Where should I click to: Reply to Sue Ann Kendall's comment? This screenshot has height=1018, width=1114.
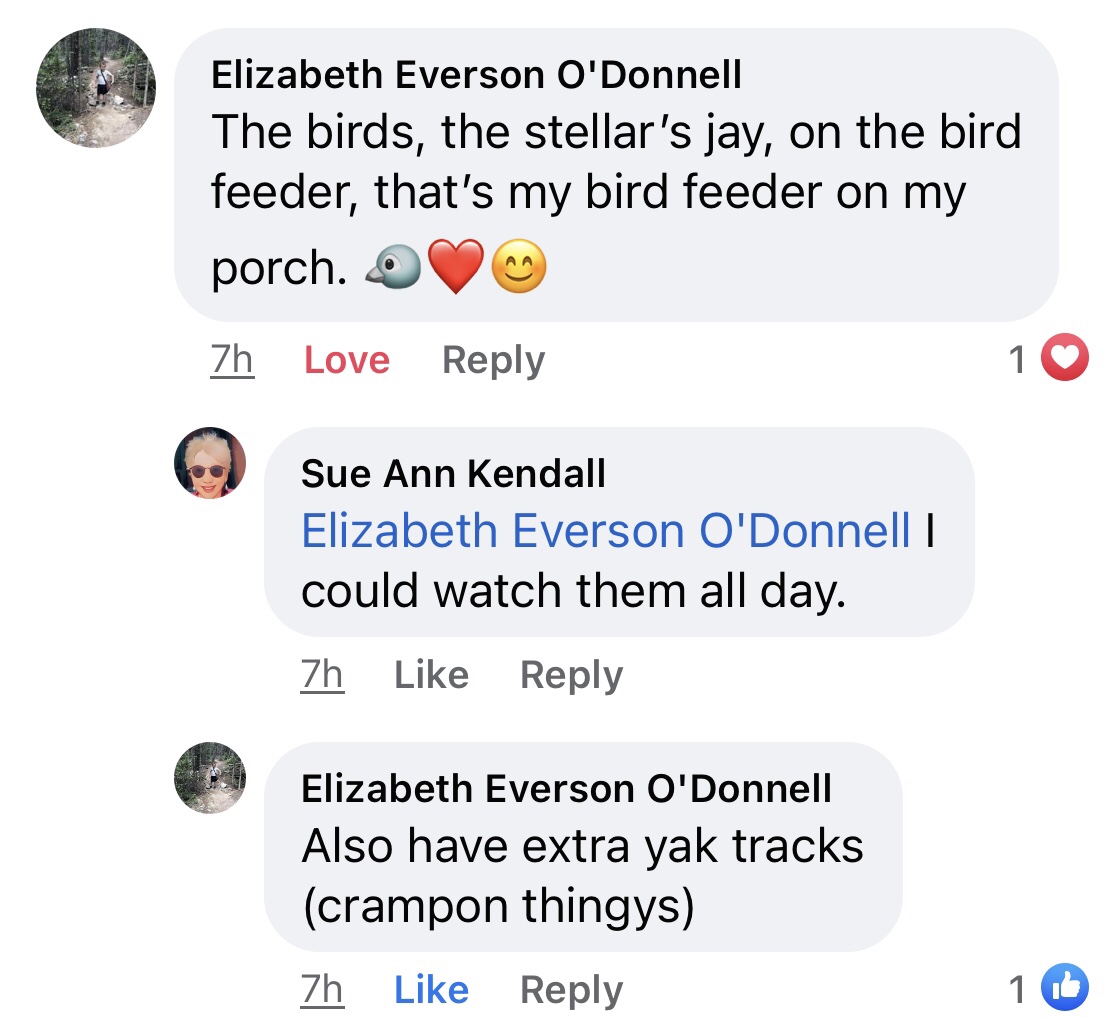[x=571, y=675]
